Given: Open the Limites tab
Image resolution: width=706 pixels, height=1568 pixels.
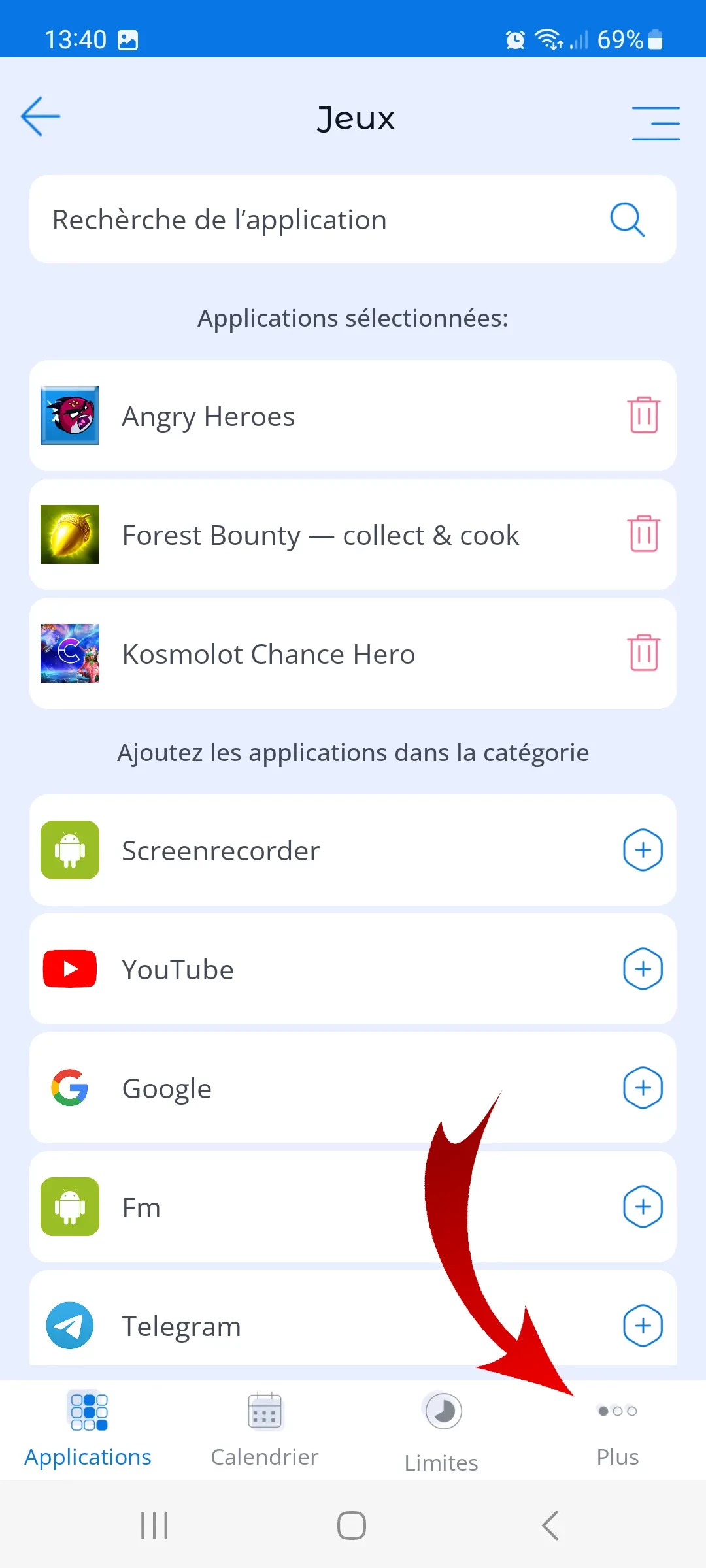Looking at the screenshot, I should pos(442,1431).
